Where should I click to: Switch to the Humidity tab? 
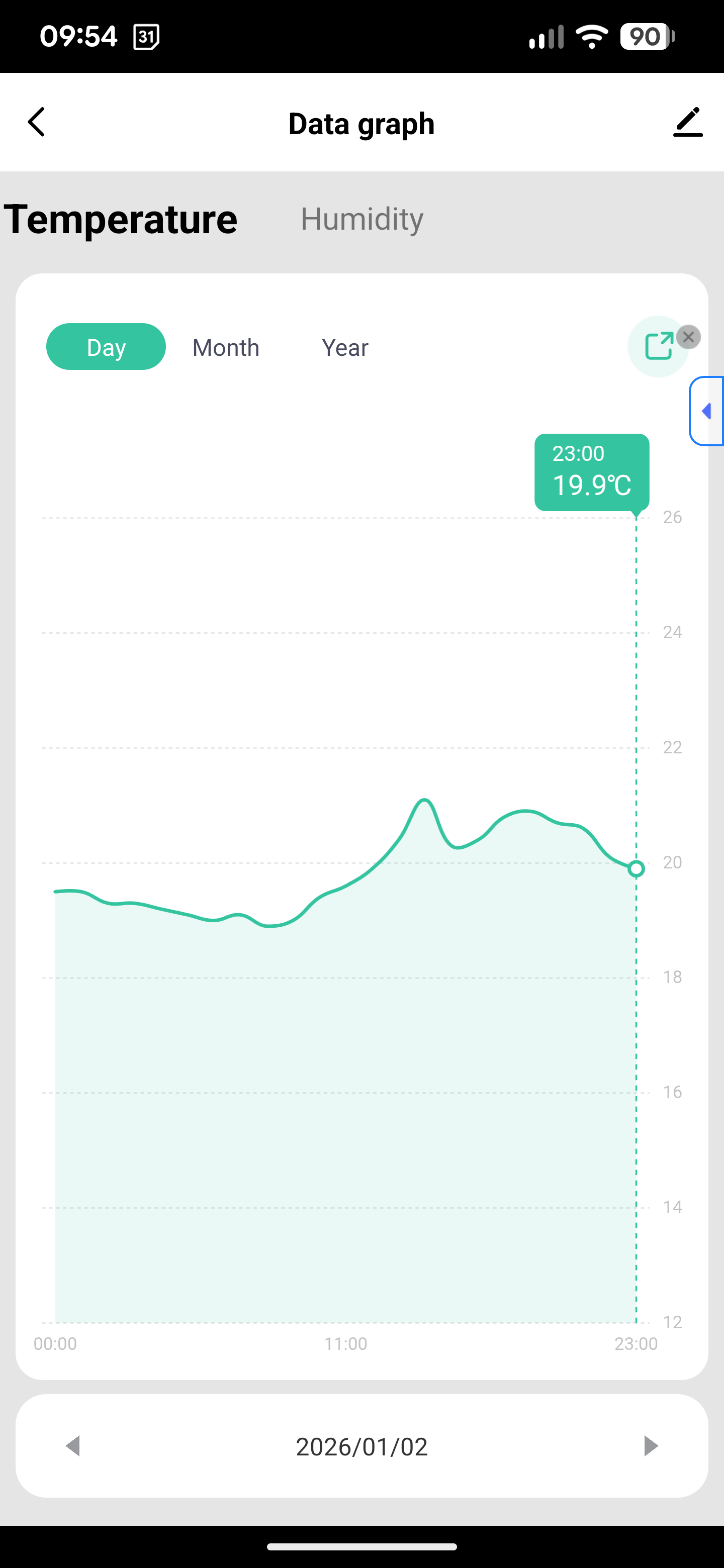tap(361, 219)
